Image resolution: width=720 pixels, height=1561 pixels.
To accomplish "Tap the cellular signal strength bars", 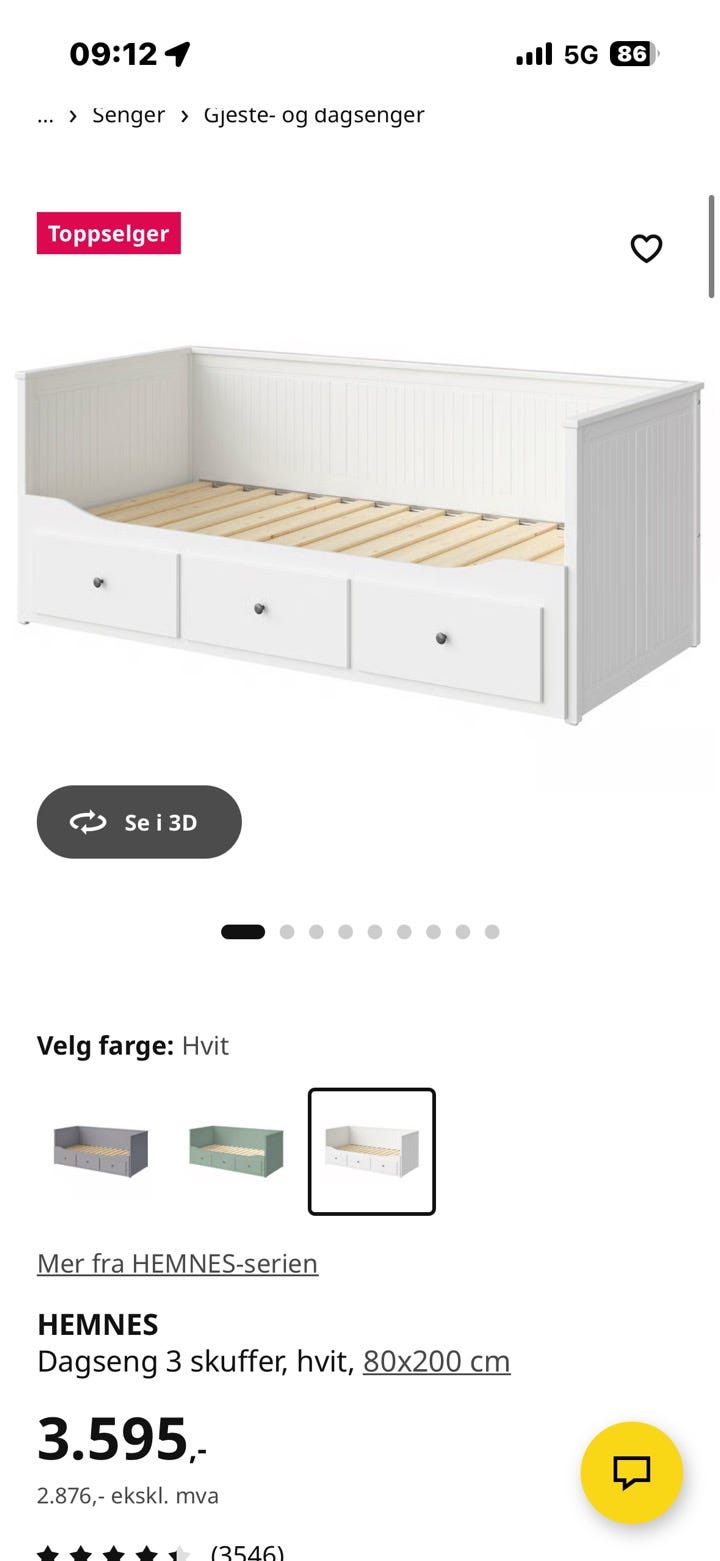I will tap(533, 54).
